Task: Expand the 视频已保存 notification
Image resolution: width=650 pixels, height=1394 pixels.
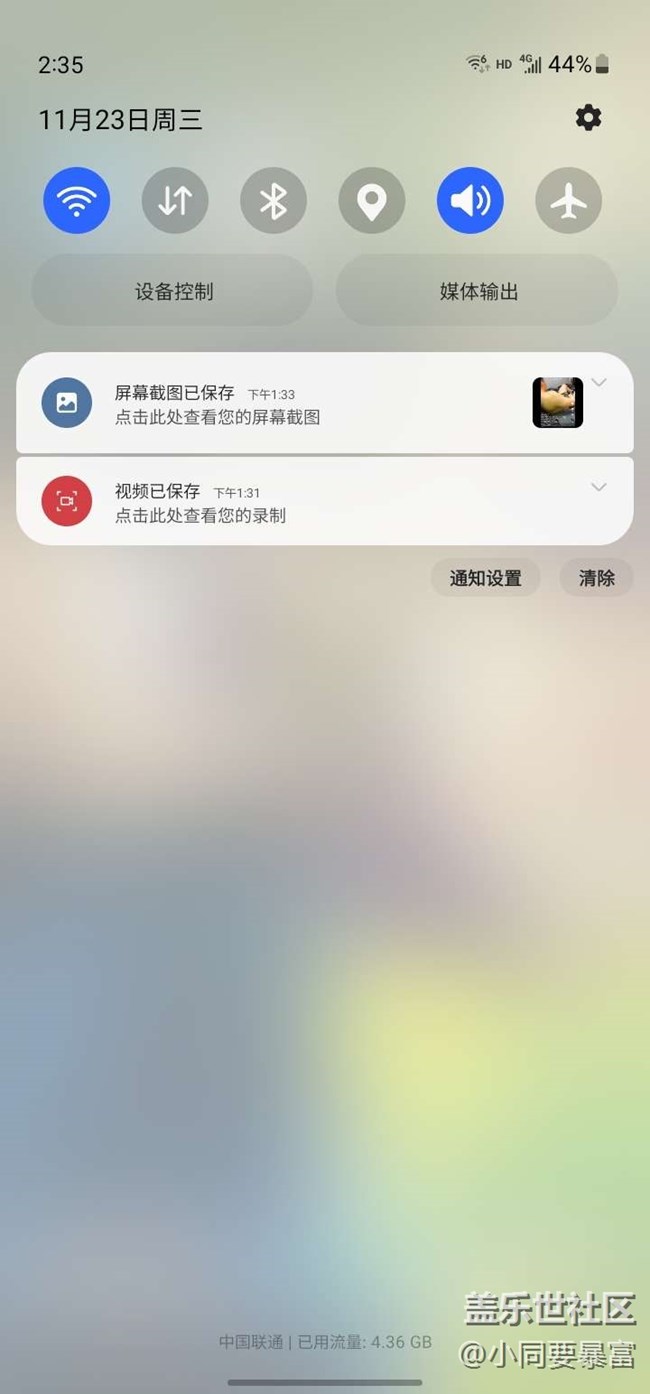Action: click(599, 487)
